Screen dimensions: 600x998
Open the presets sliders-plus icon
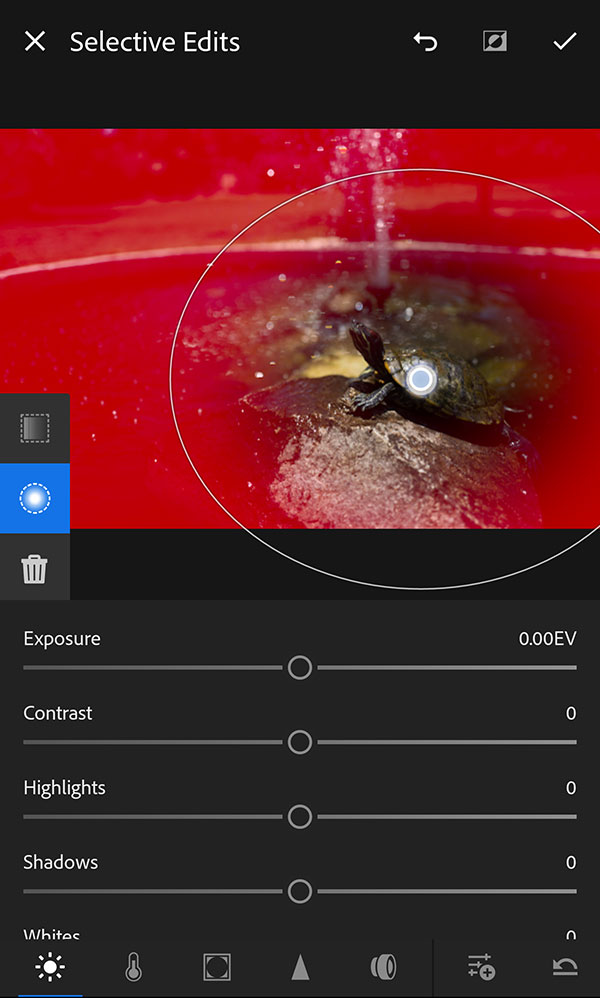coord(481,967)
